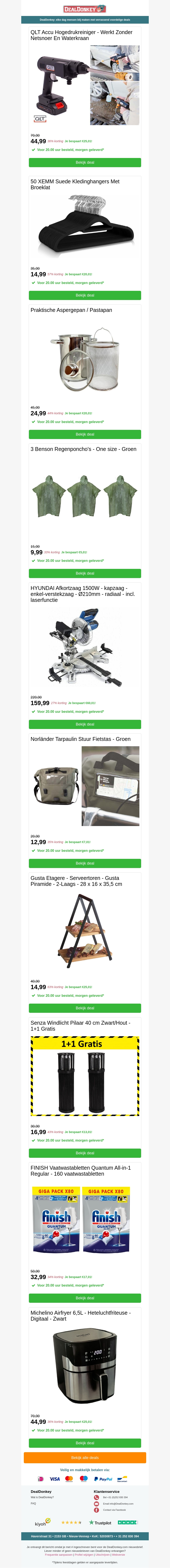View the QLT Accu Hogedrukreiniger deal

pos(85,162)
